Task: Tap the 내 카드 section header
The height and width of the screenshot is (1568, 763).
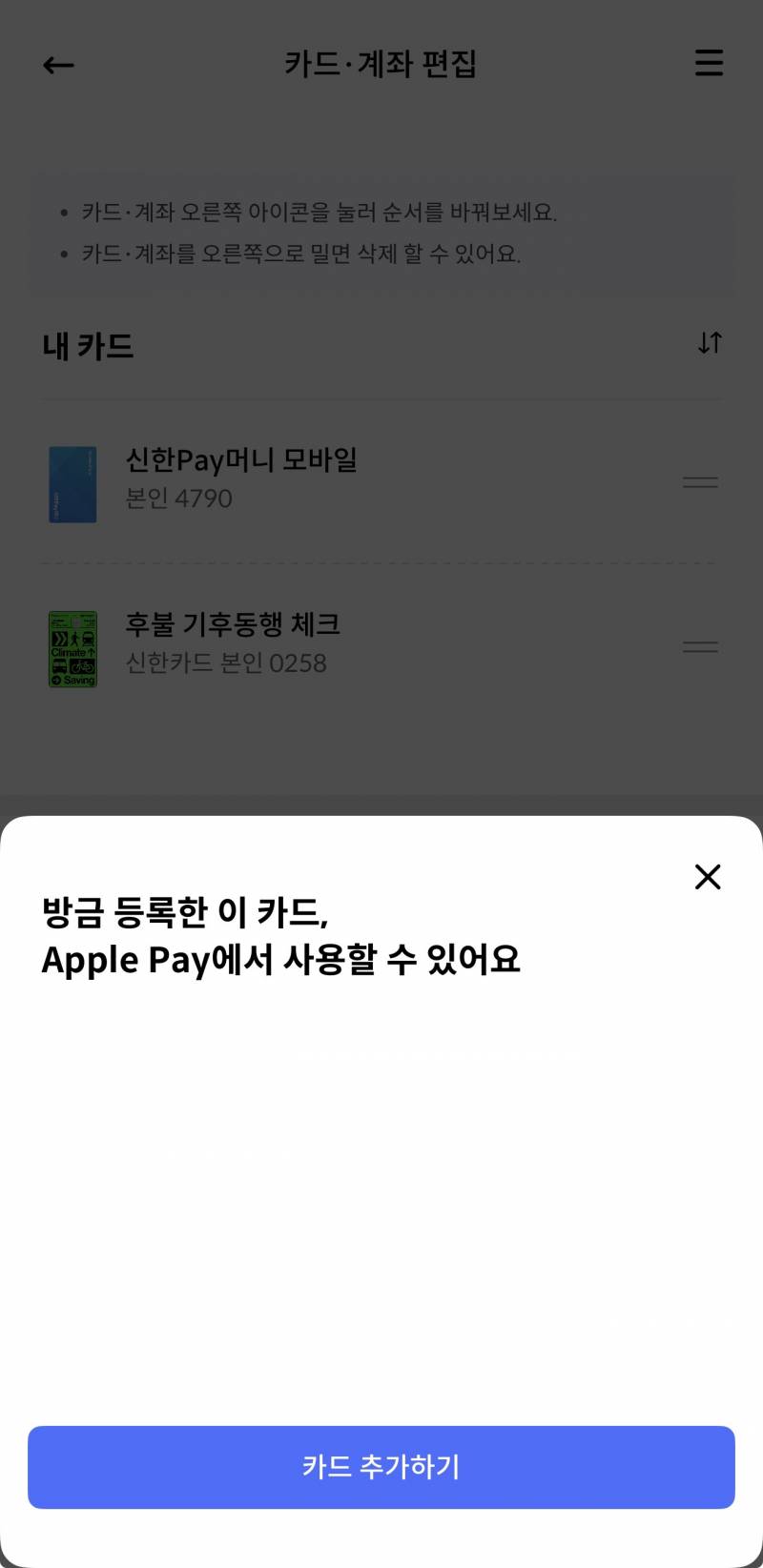Action: [x=89, y=345]
